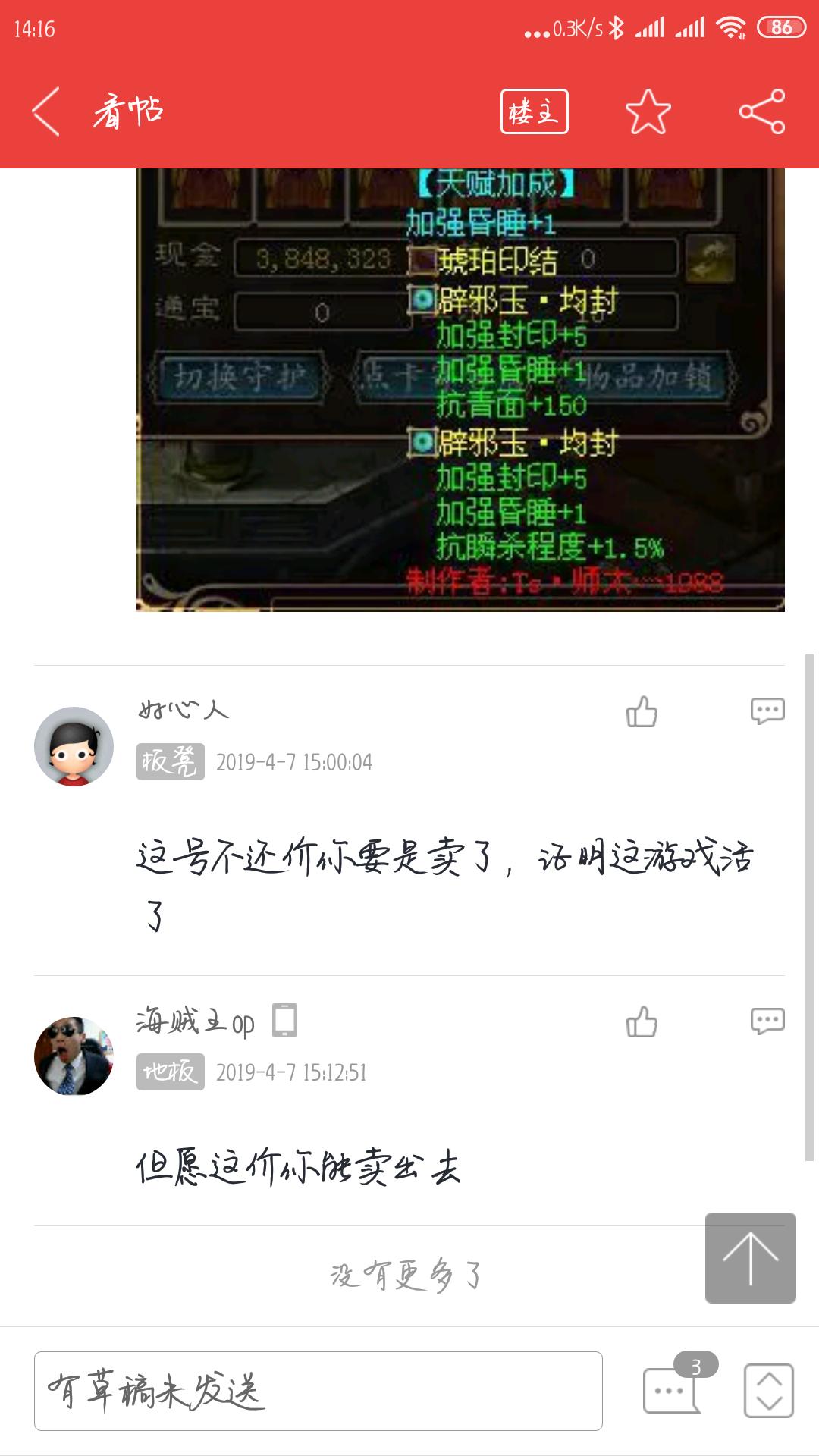Reply to 好心人's comment
819x1456 pixels.
coord(767,711)
